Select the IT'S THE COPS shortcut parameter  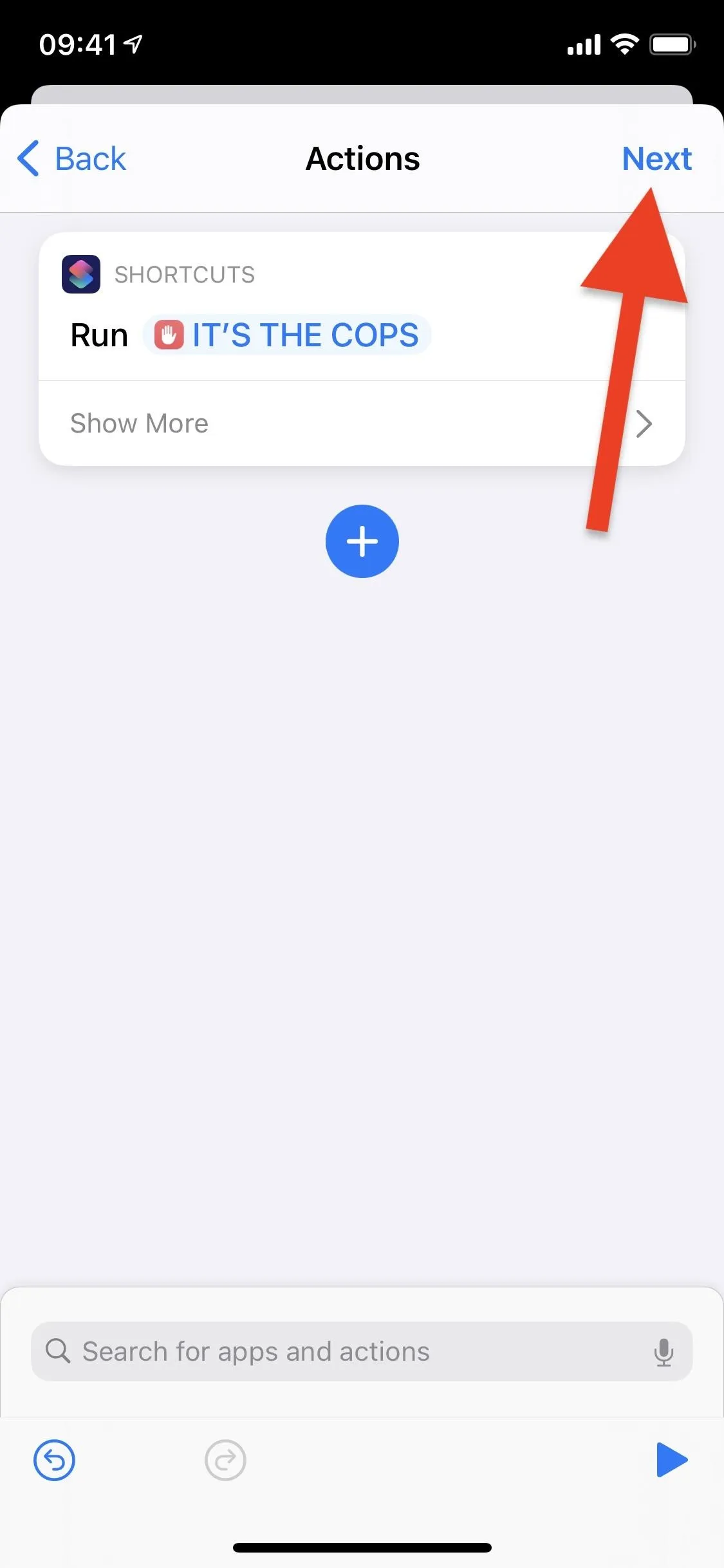287,335
